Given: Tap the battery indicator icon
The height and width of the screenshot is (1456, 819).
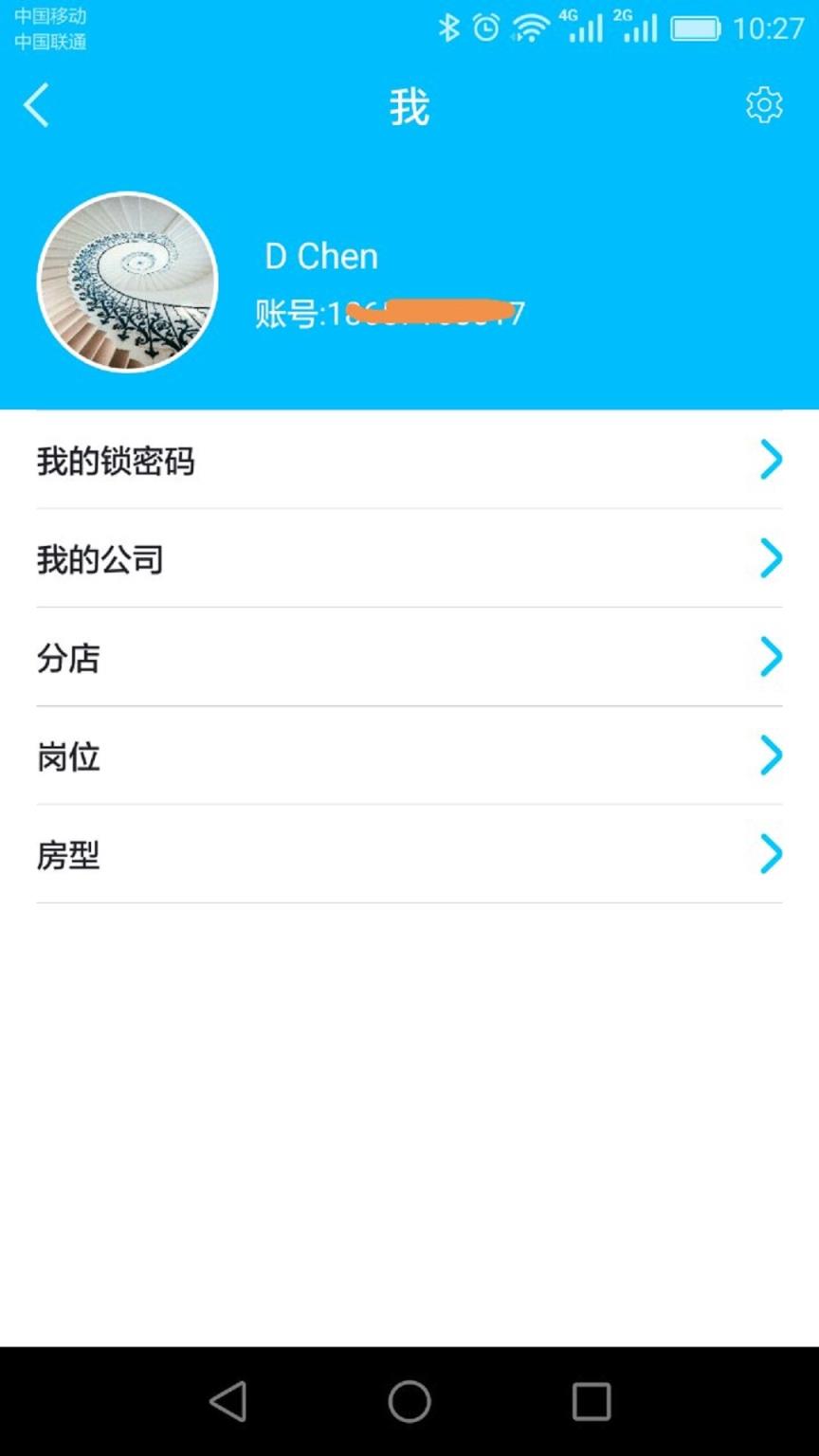Looking at the screenshot, I should pyautogui.click(x=695, y=28).
